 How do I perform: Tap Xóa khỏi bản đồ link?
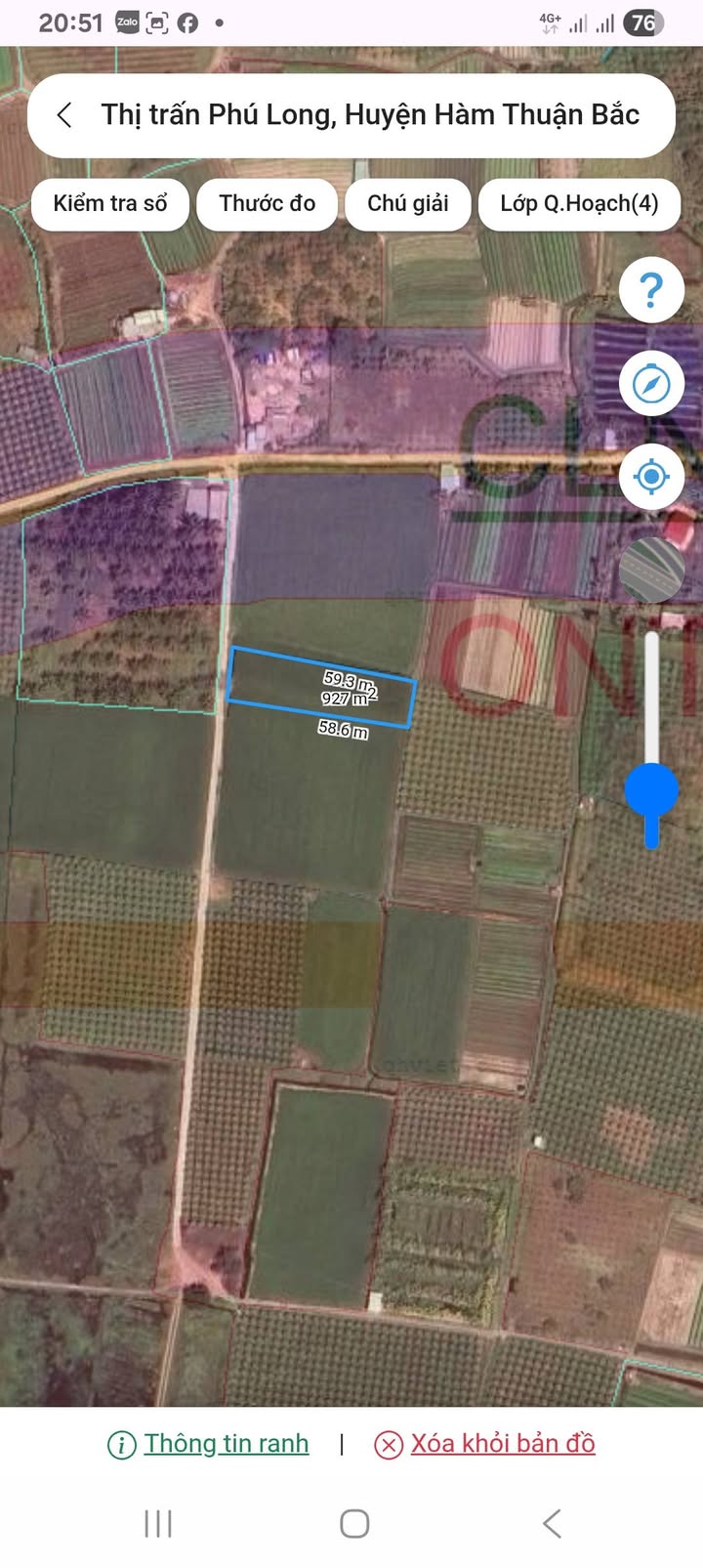coord(502,1443)
